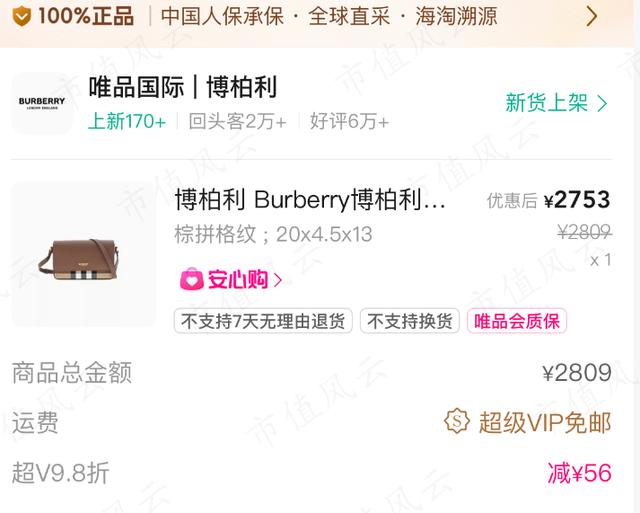Viewport: 640px width, 513px height.
Task: Open the 博柏利 Burberry product title
Action: tap(310, 200)
